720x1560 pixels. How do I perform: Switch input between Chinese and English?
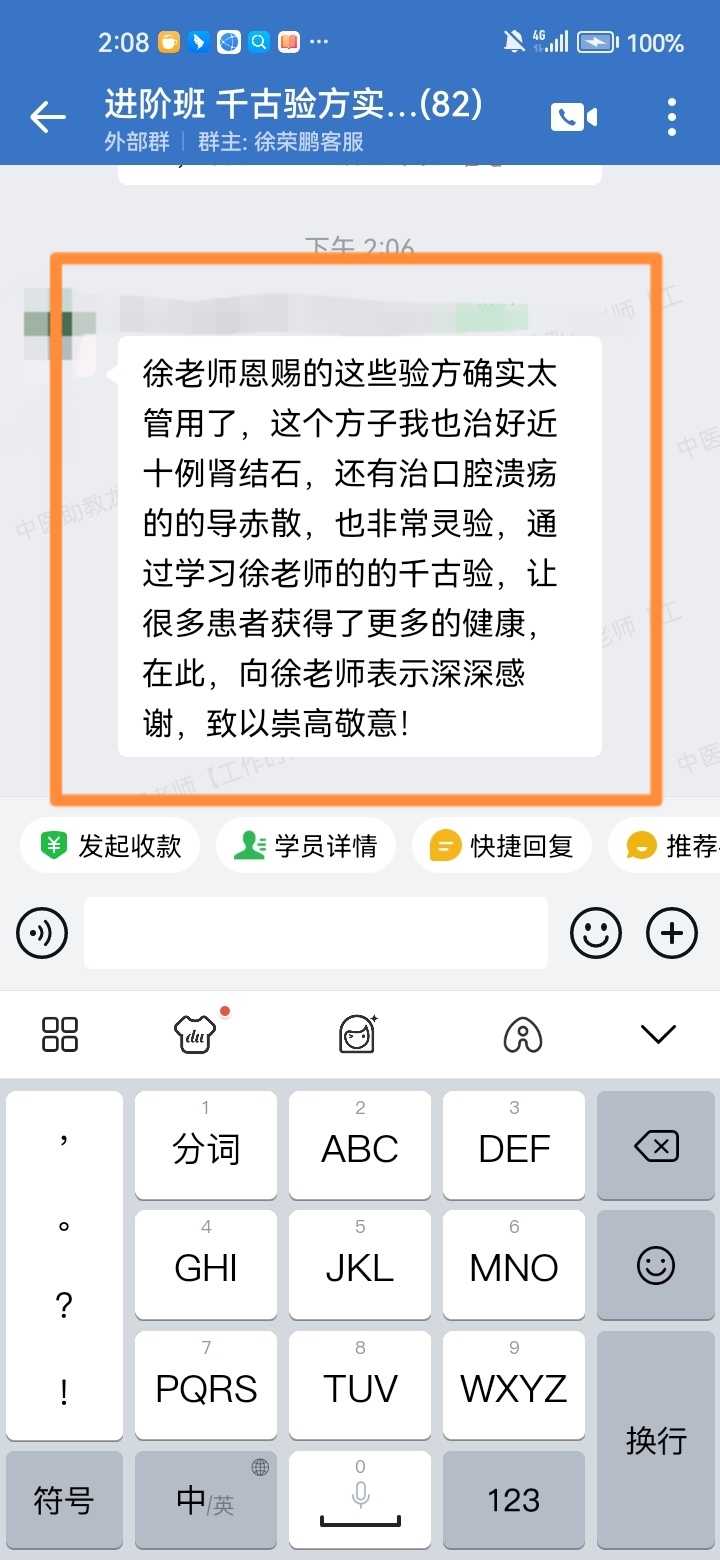(x=205, y=1500)
